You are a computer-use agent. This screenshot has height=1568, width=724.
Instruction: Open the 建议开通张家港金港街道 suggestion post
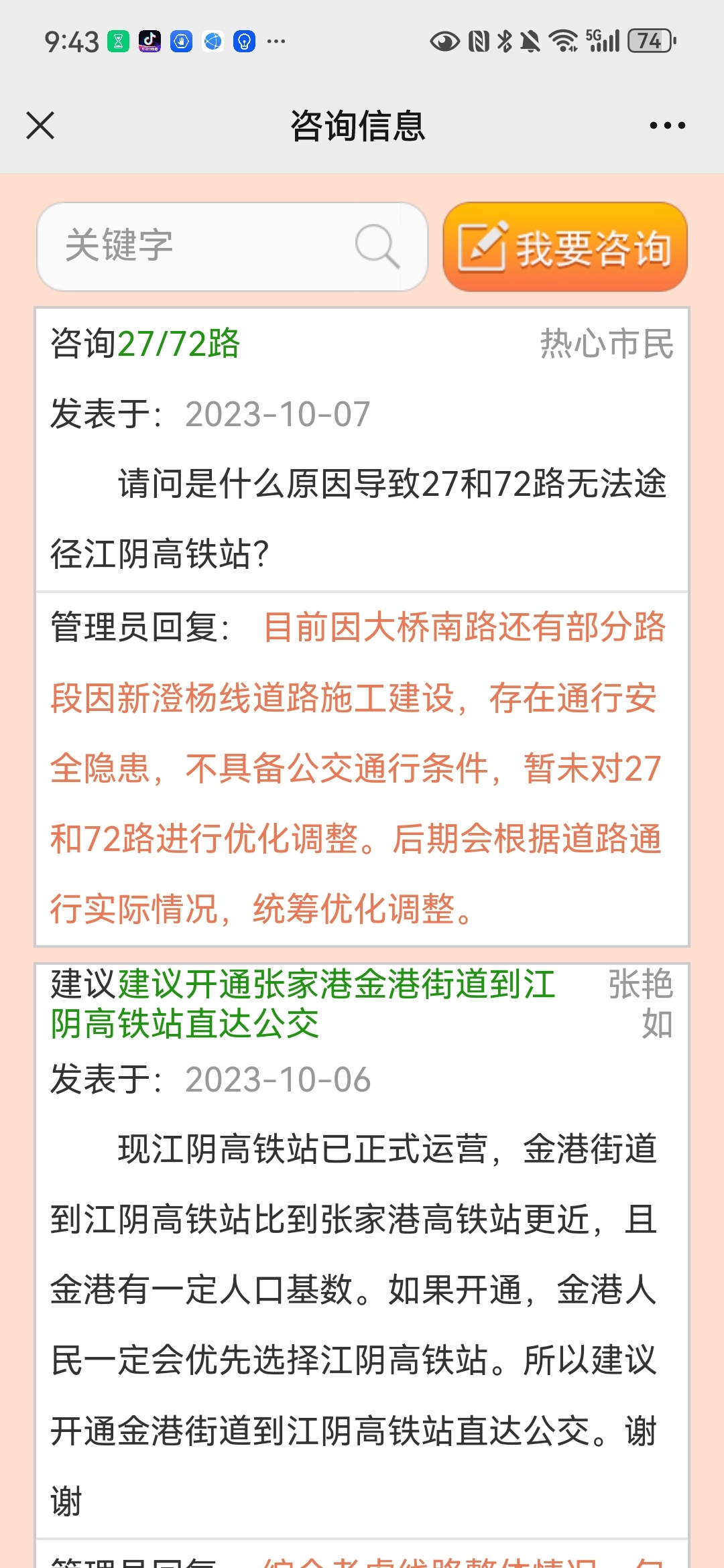303,1004
